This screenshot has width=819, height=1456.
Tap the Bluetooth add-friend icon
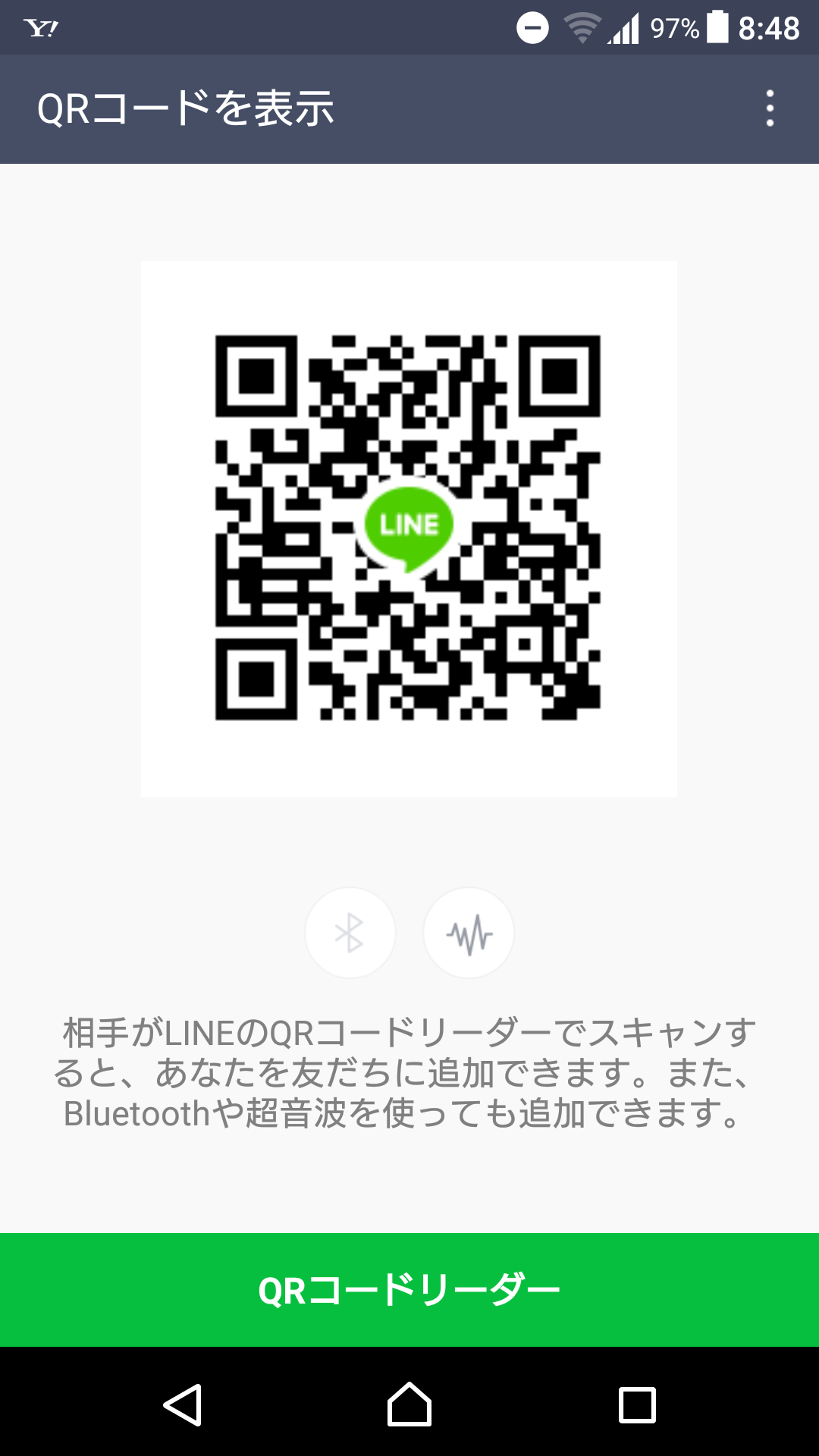[350, 932]
